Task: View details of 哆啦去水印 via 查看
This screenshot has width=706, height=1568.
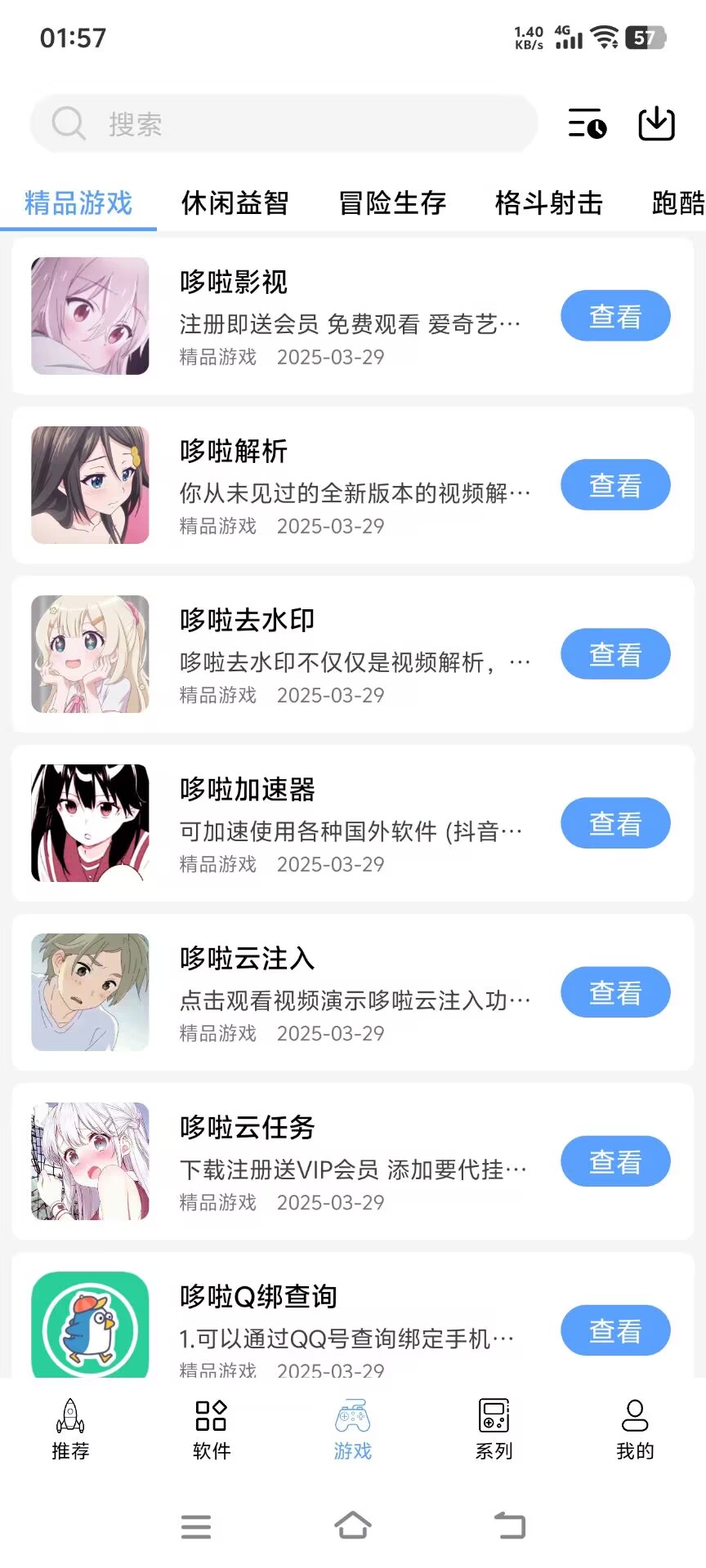Action: coord(614,654)
